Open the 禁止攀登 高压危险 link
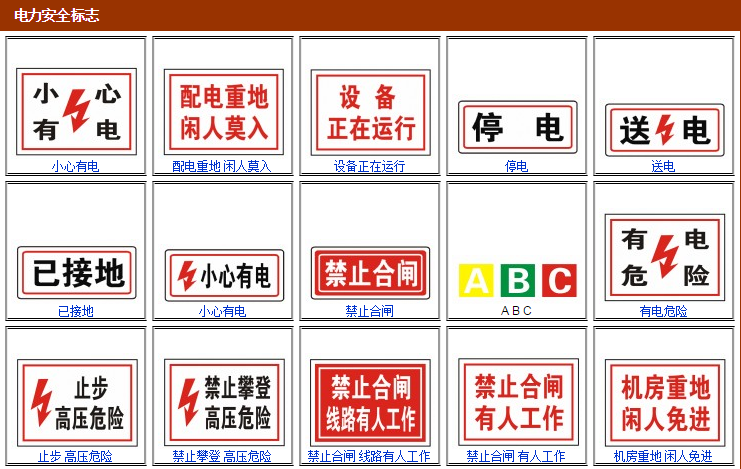The width and height of the screenshot is (741, 469). 221,456
